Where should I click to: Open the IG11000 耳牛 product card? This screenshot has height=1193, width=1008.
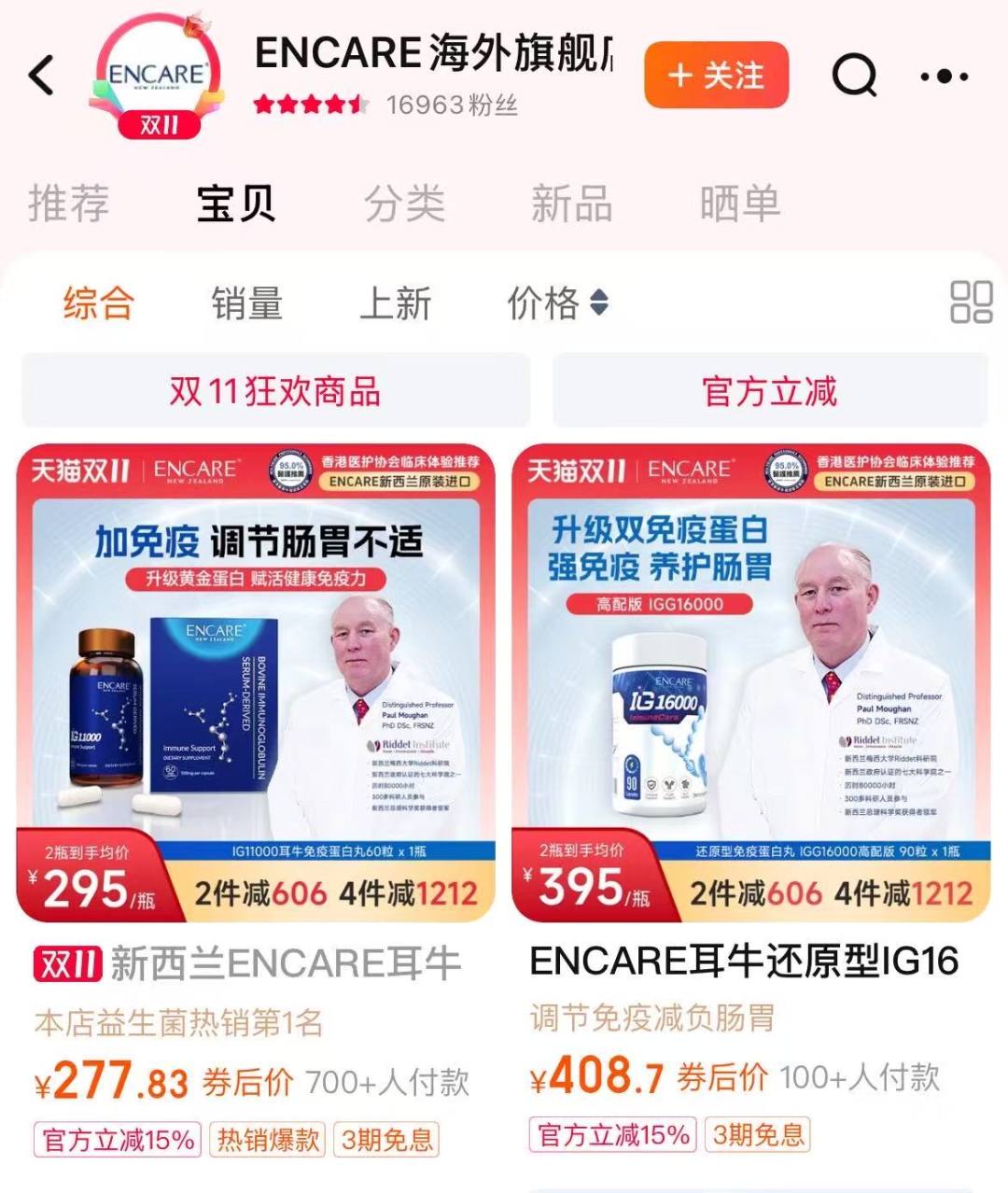coord(256,681)
